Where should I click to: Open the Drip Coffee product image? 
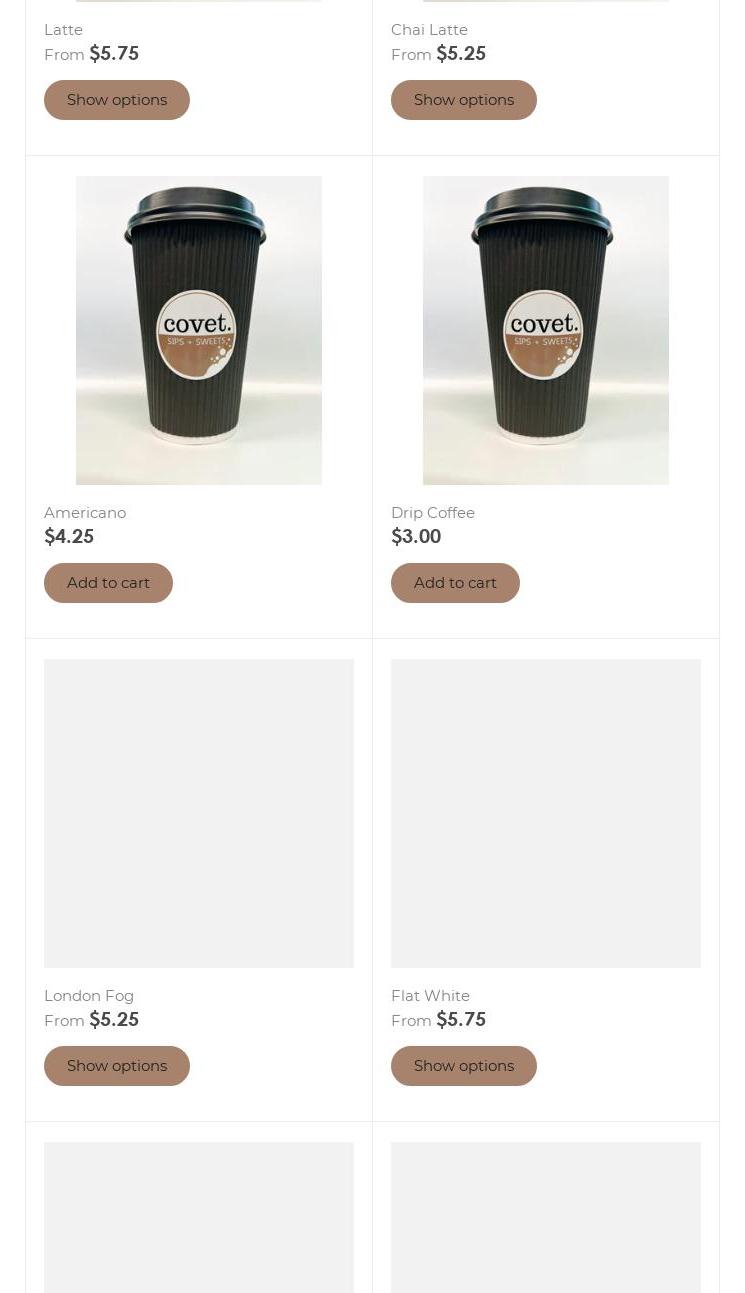tap(545, 330)
